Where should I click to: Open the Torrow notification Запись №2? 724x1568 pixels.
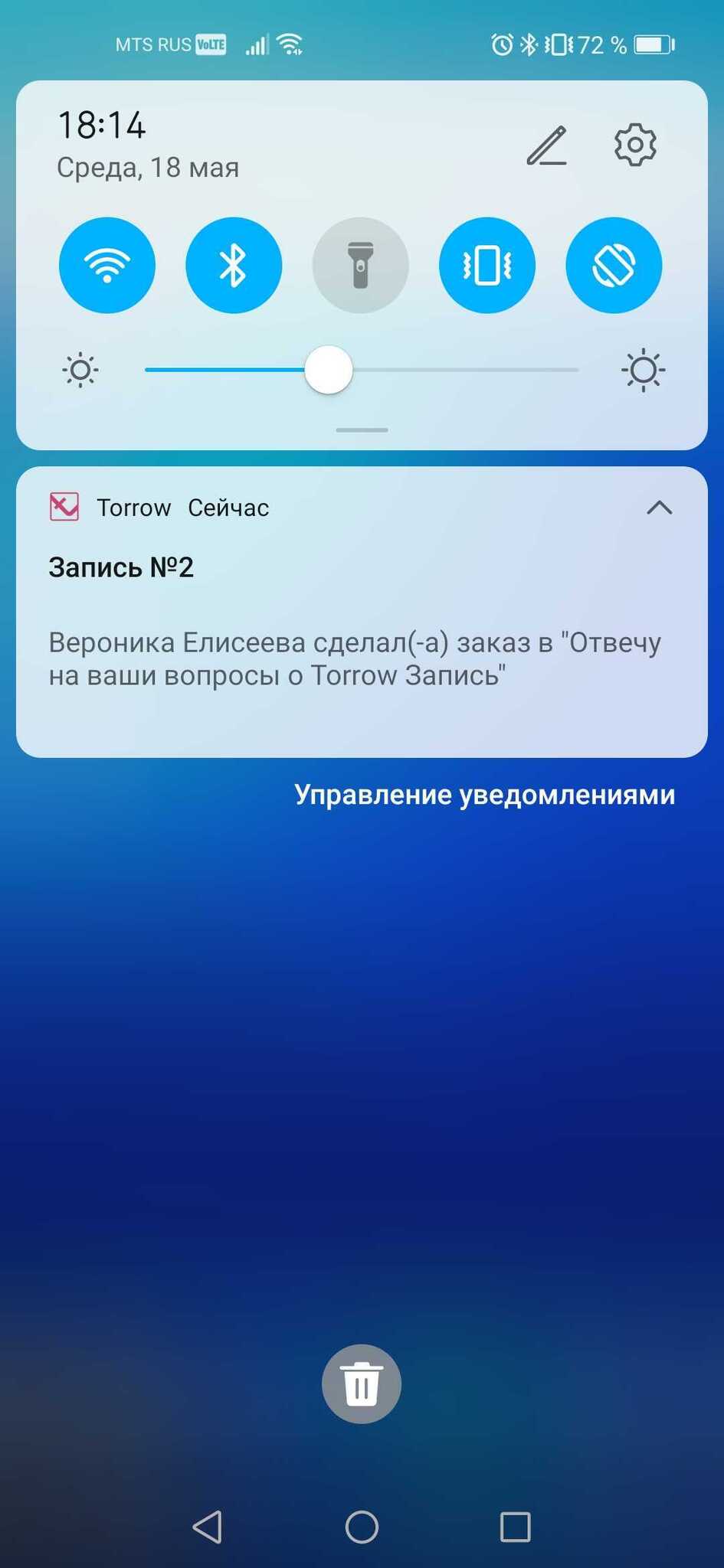pos(362,612)
